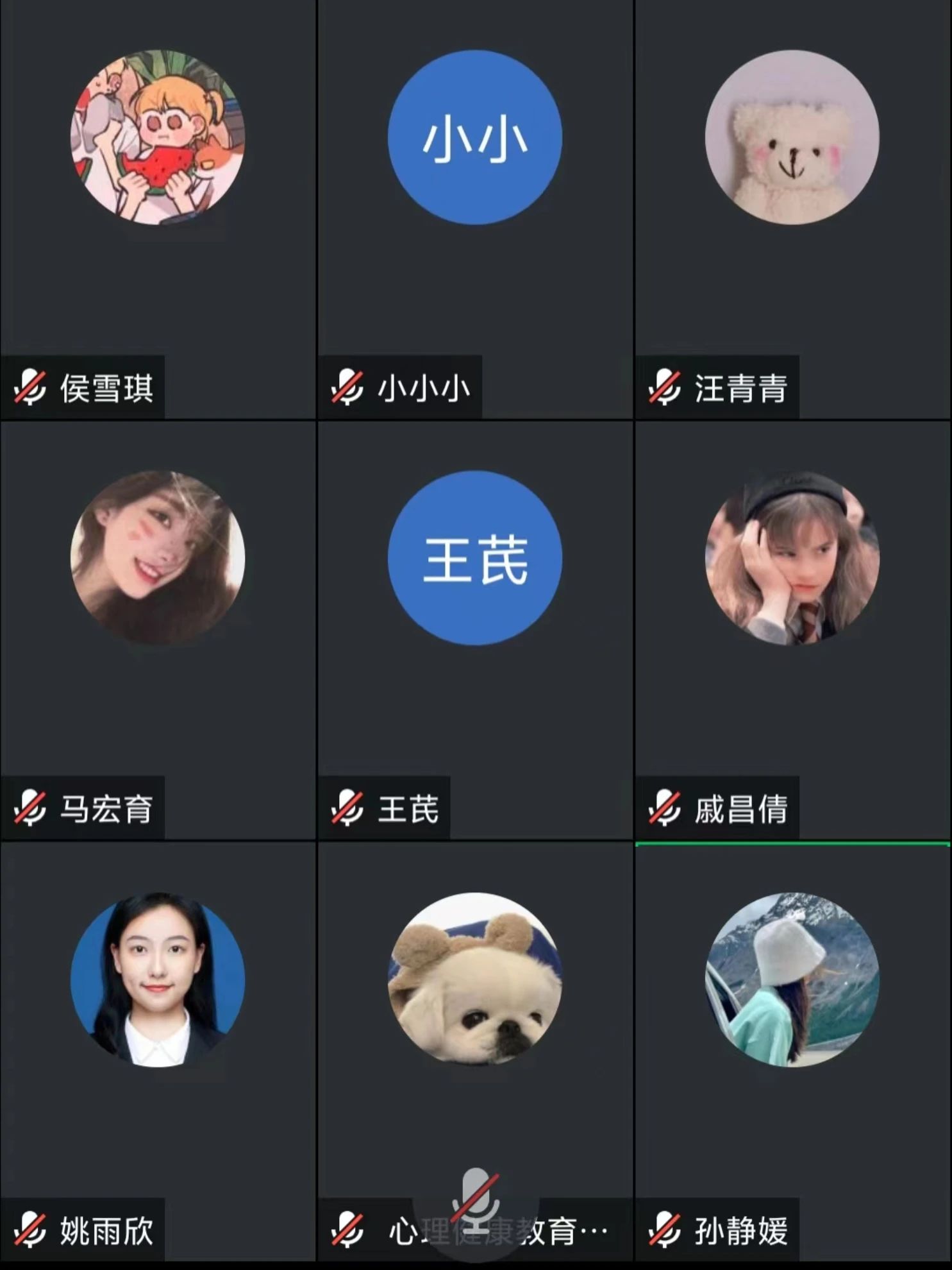The width and height of the screenshot is (952, 1270).
Task: Select 马宏育's video tile
Action: (x=158, y=632)
